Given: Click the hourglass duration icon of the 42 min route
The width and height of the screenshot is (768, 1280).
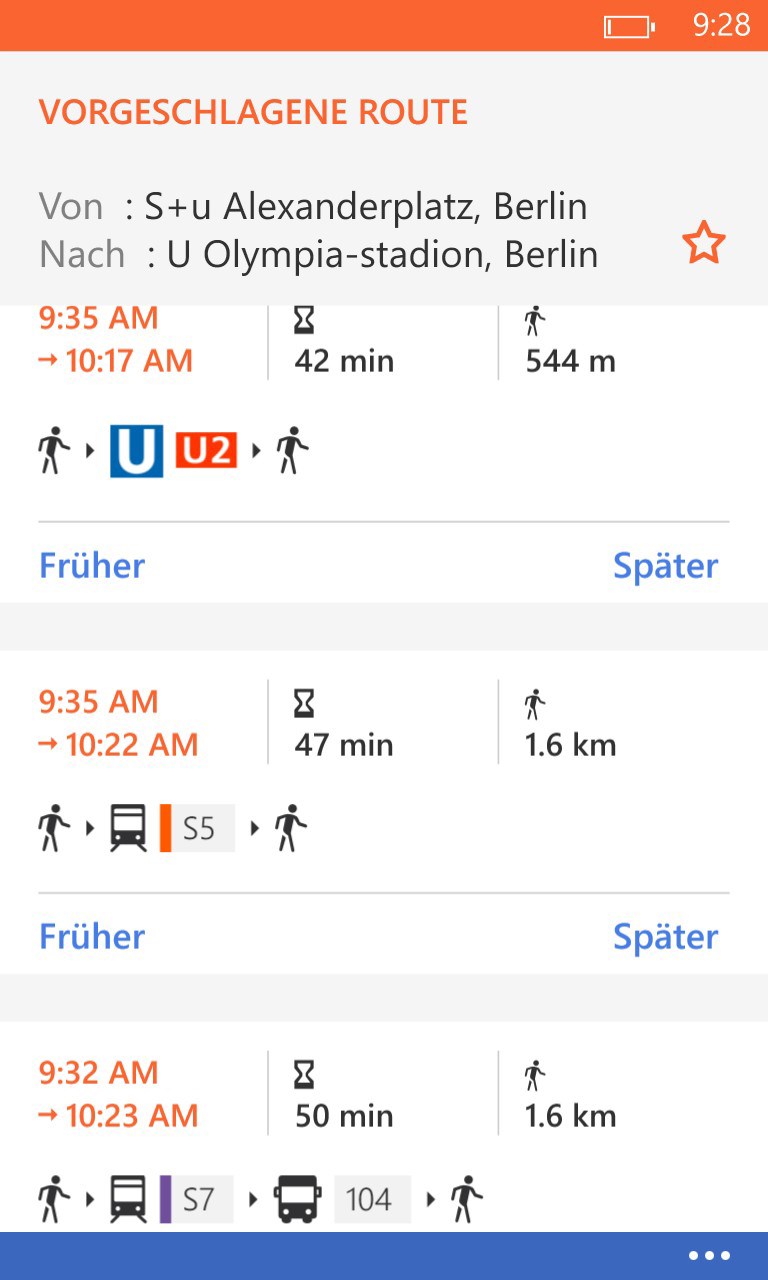Looking at the screenshot, I should pos(303,320).
